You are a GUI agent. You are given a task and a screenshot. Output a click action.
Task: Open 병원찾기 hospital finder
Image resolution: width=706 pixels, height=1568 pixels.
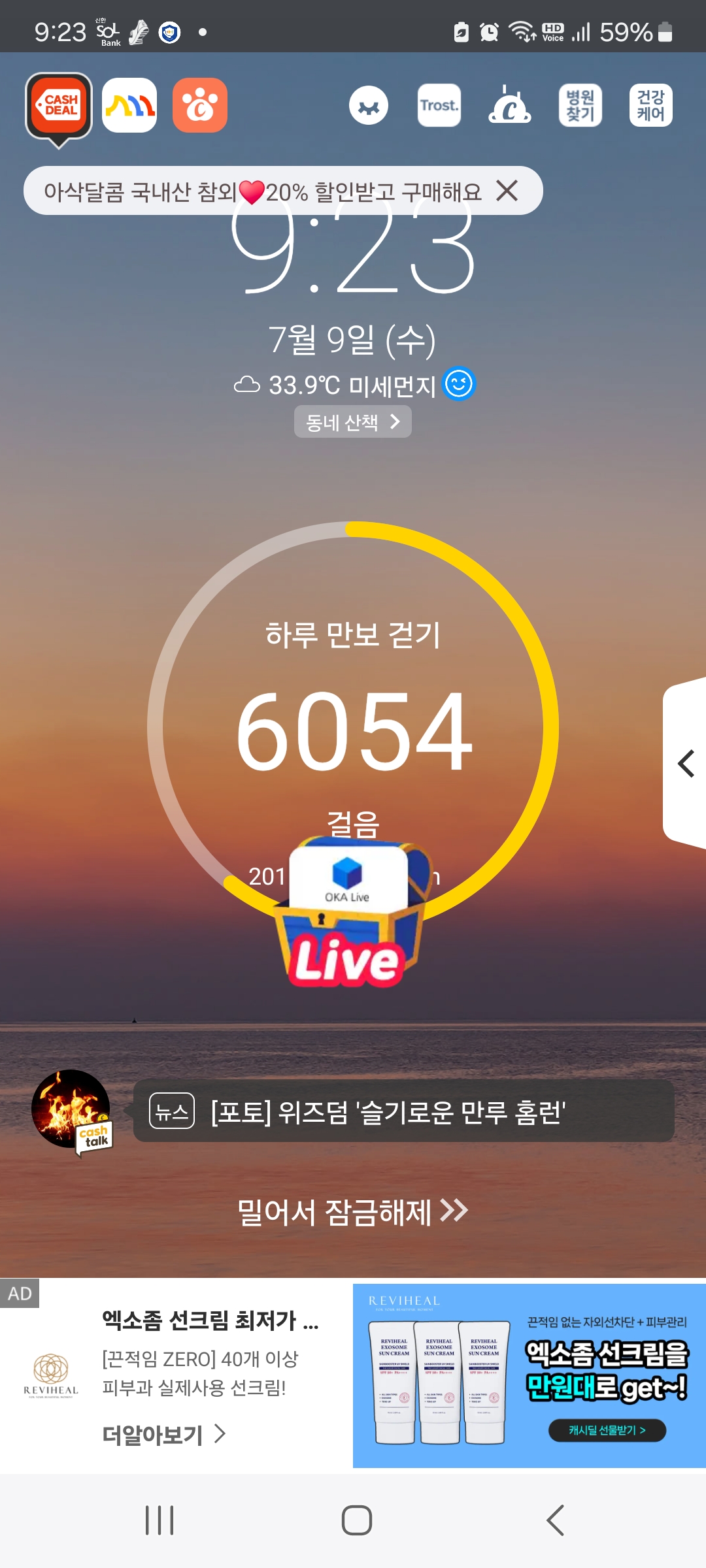point(580,105)
